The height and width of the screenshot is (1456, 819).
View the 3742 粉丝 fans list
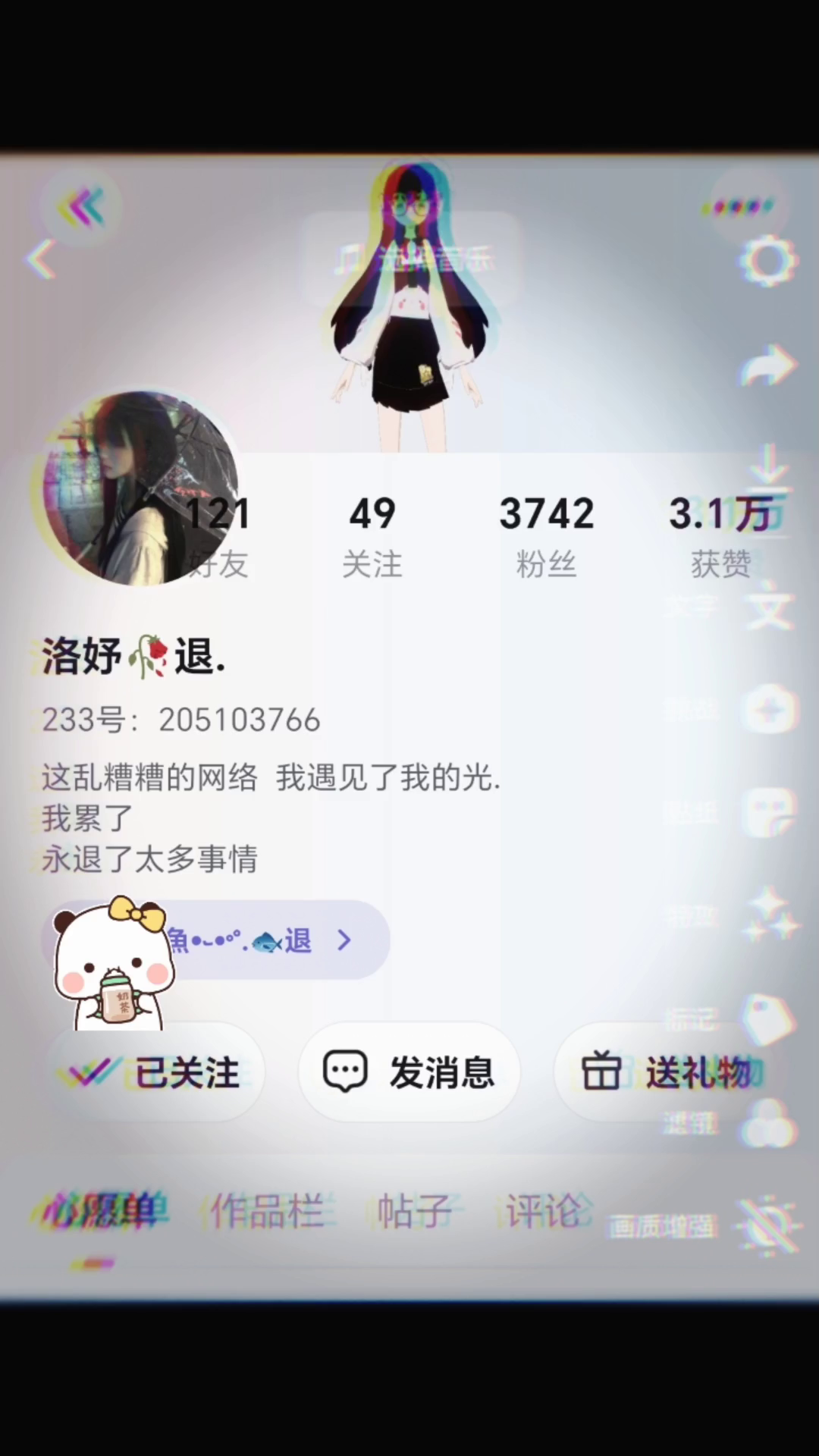click(x=546, y=535)
